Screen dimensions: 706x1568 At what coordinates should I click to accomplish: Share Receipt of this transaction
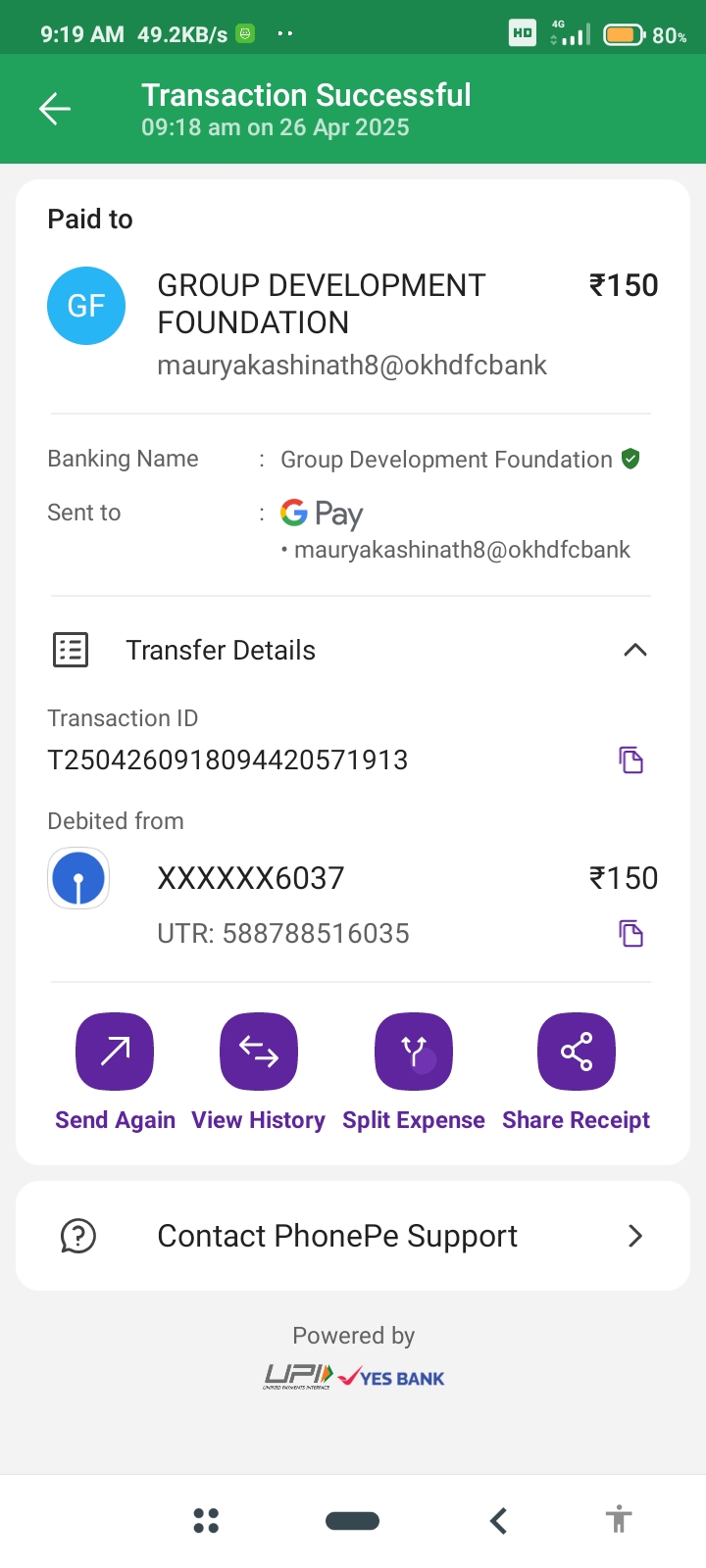576,1053
